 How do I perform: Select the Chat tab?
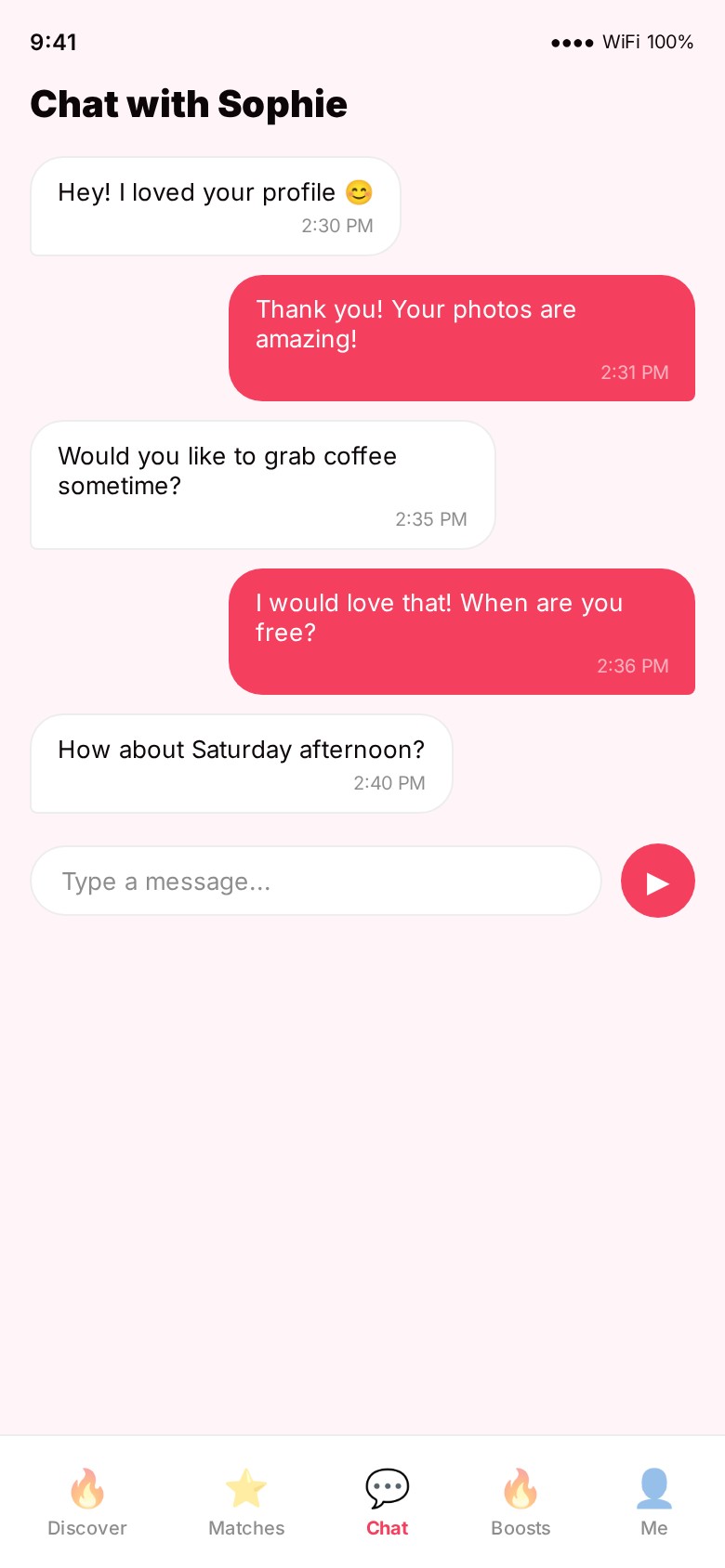(387, 1502)
